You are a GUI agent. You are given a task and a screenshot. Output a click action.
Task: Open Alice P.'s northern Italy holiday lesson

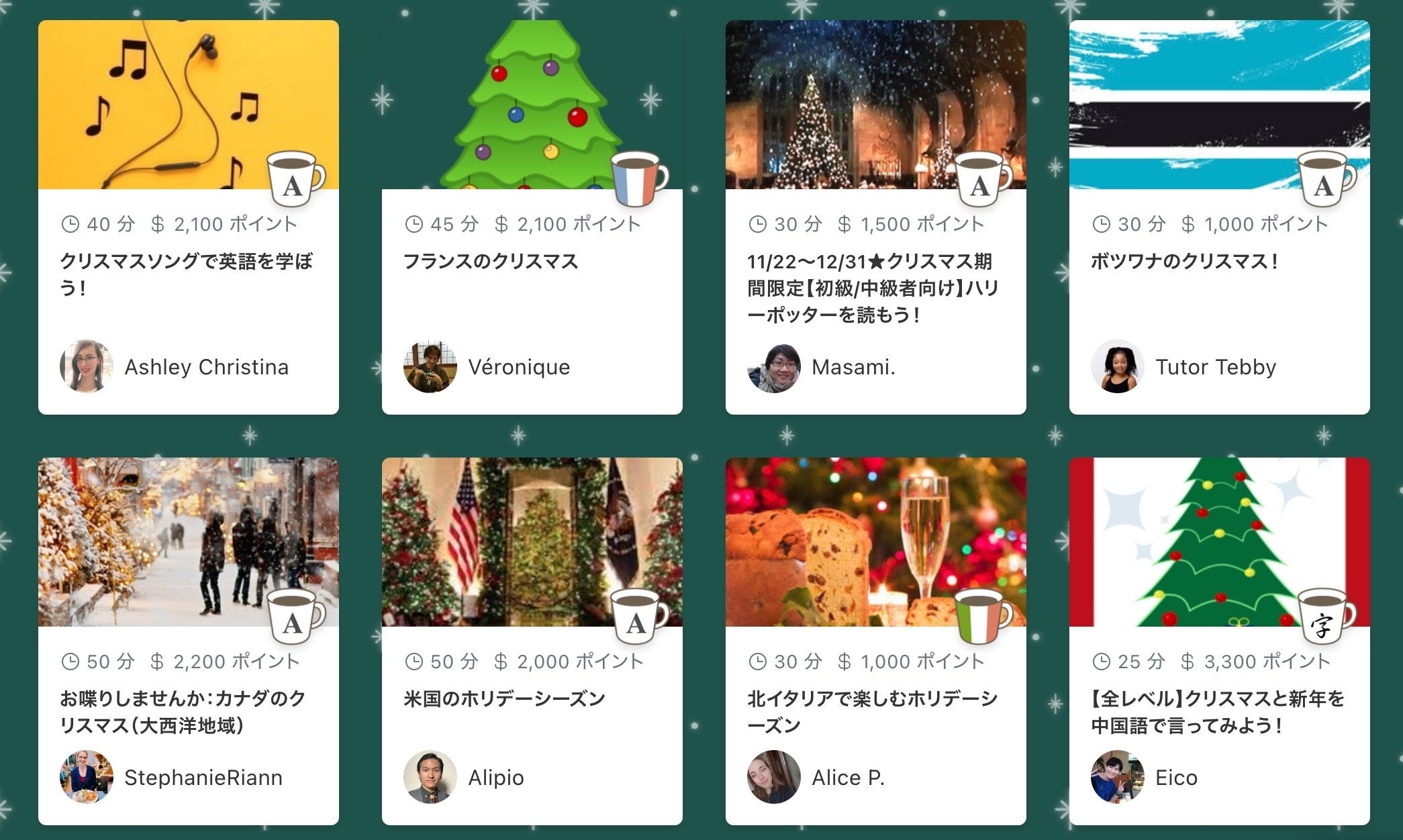(871, 711)
